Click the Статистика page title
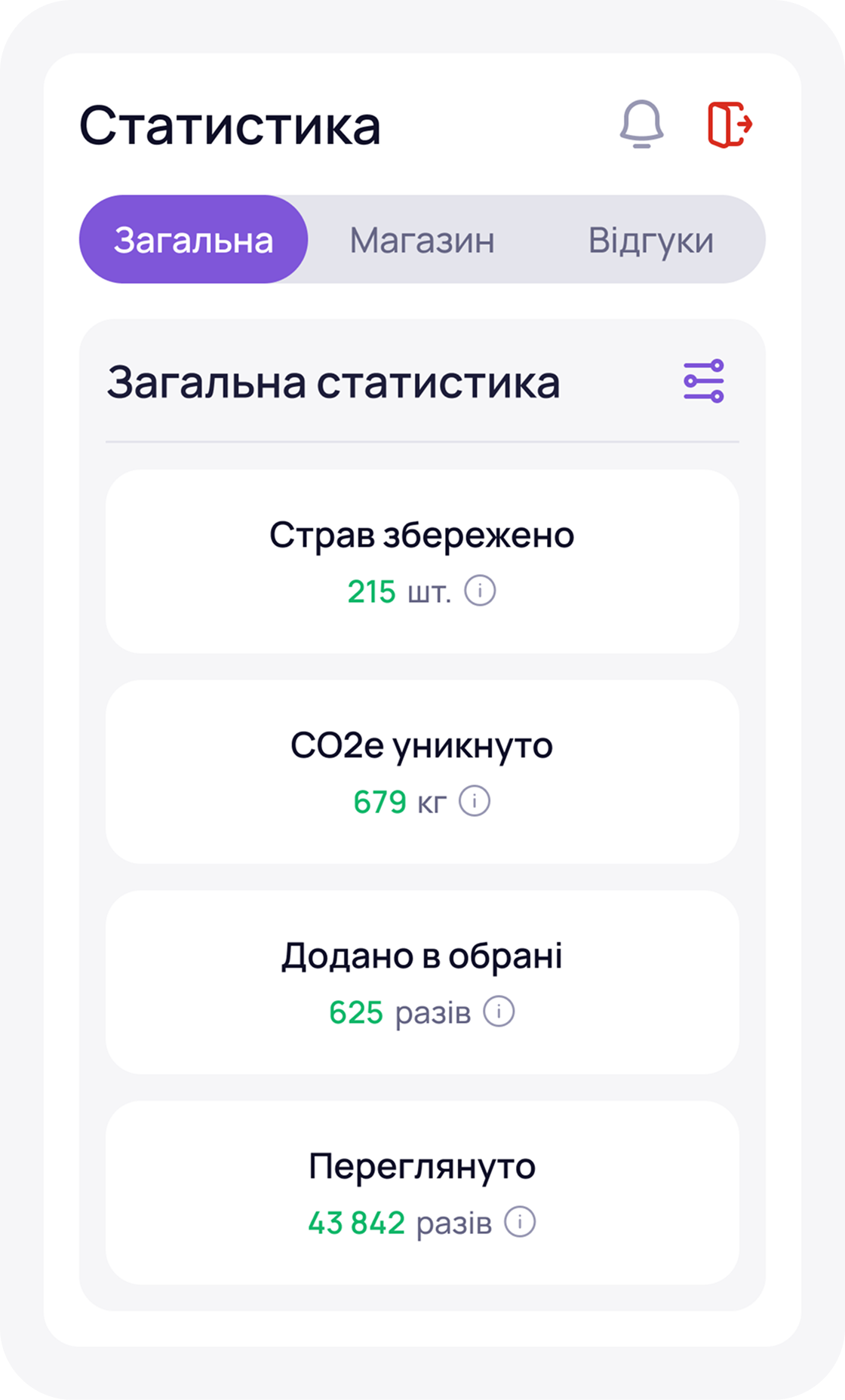The width and height of the screenshot is (845, 1400). click(x=230, y=126)
